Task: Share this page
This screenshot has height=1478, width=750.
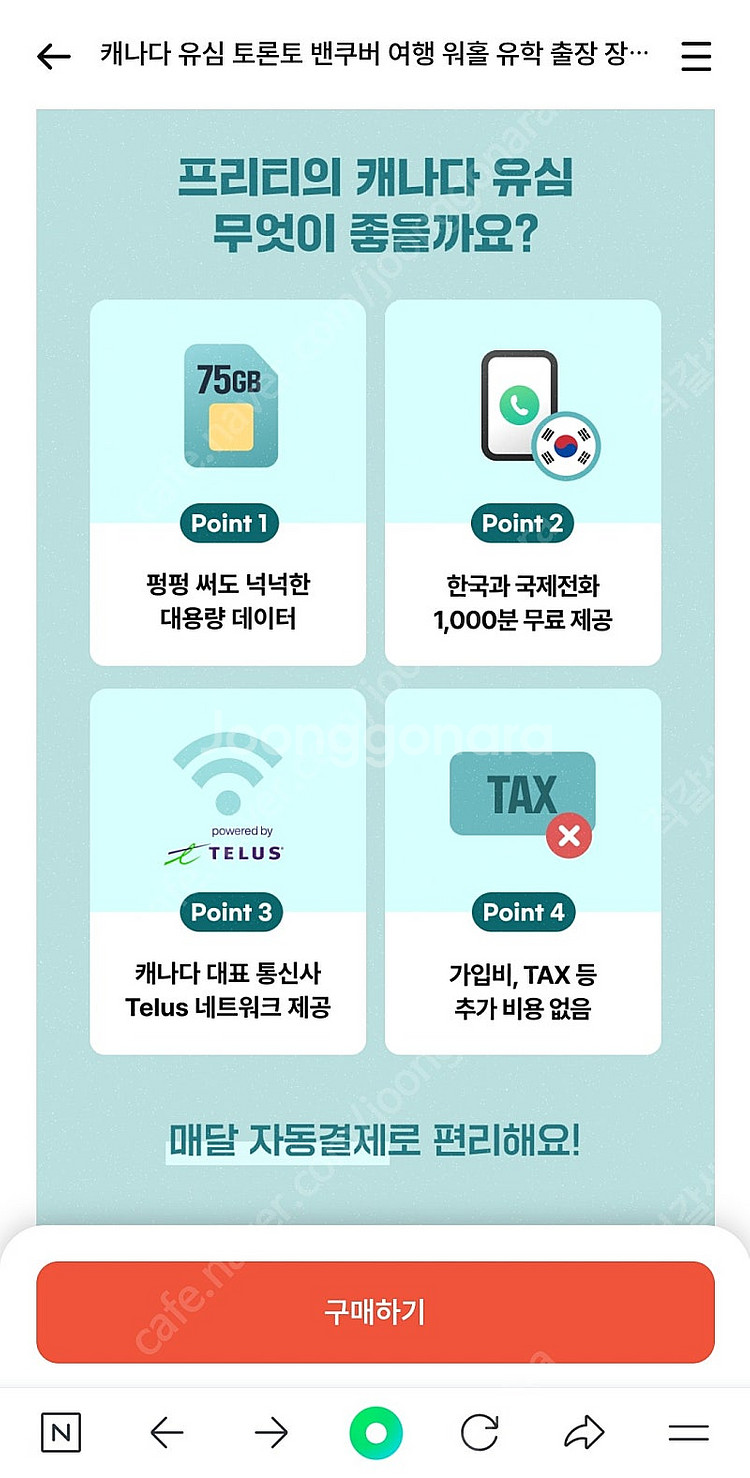Action: 584,1433
